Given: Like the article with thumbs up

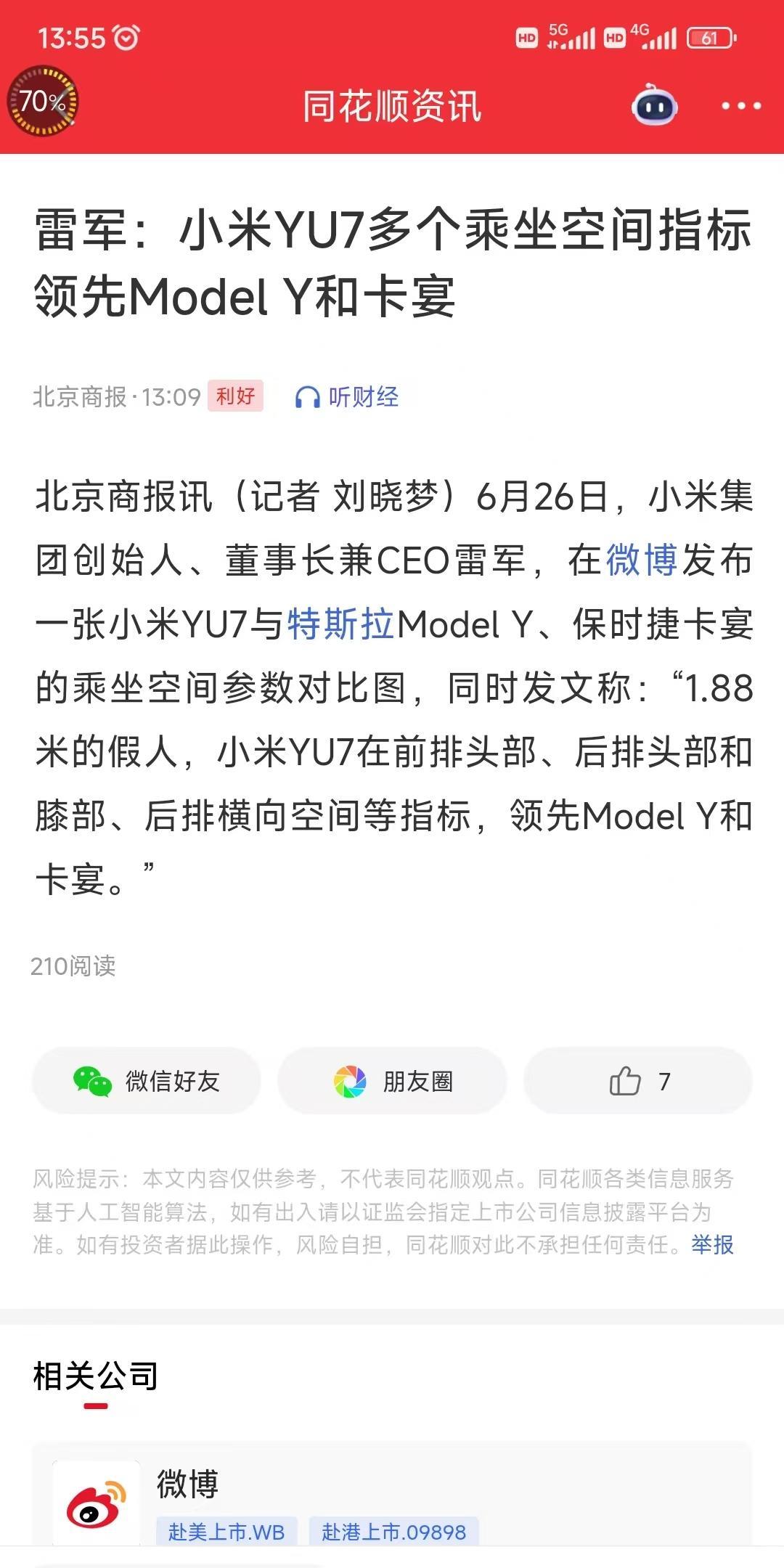Looking at the screenshot, I should pyautogui.click(x=637, y=1081).
